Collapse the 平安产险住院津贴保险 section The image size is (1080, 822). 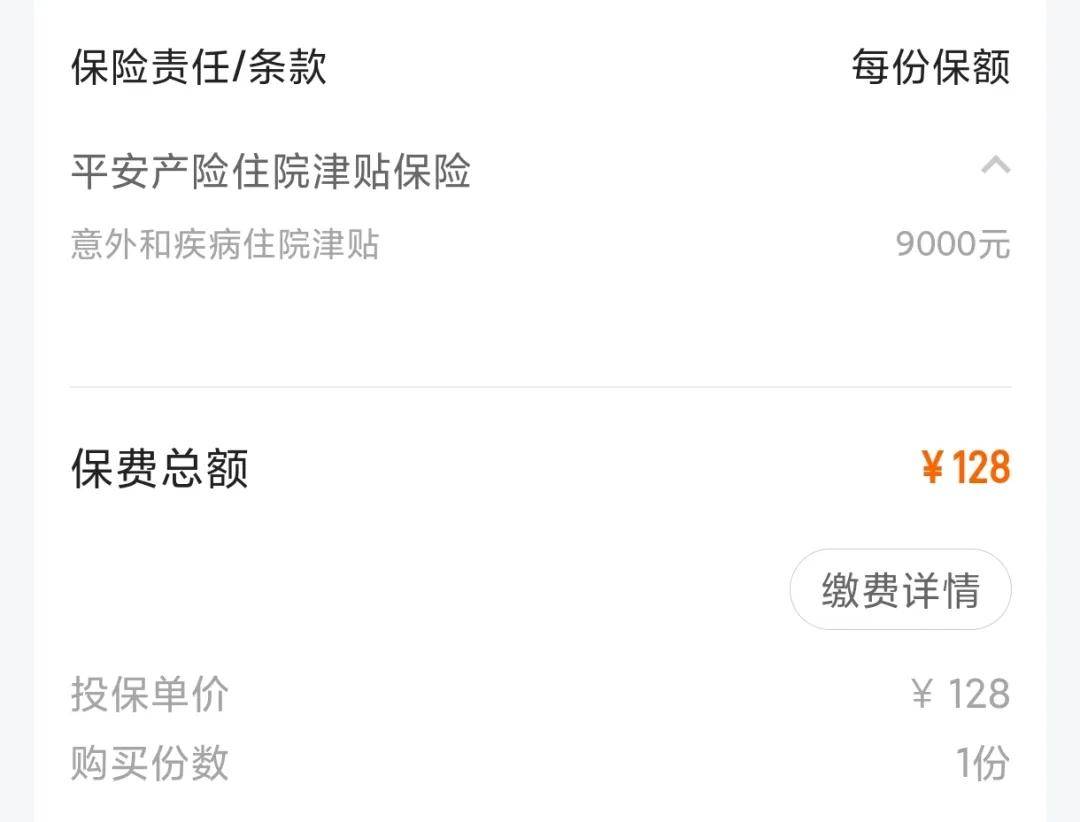click(x=995, y=166)
